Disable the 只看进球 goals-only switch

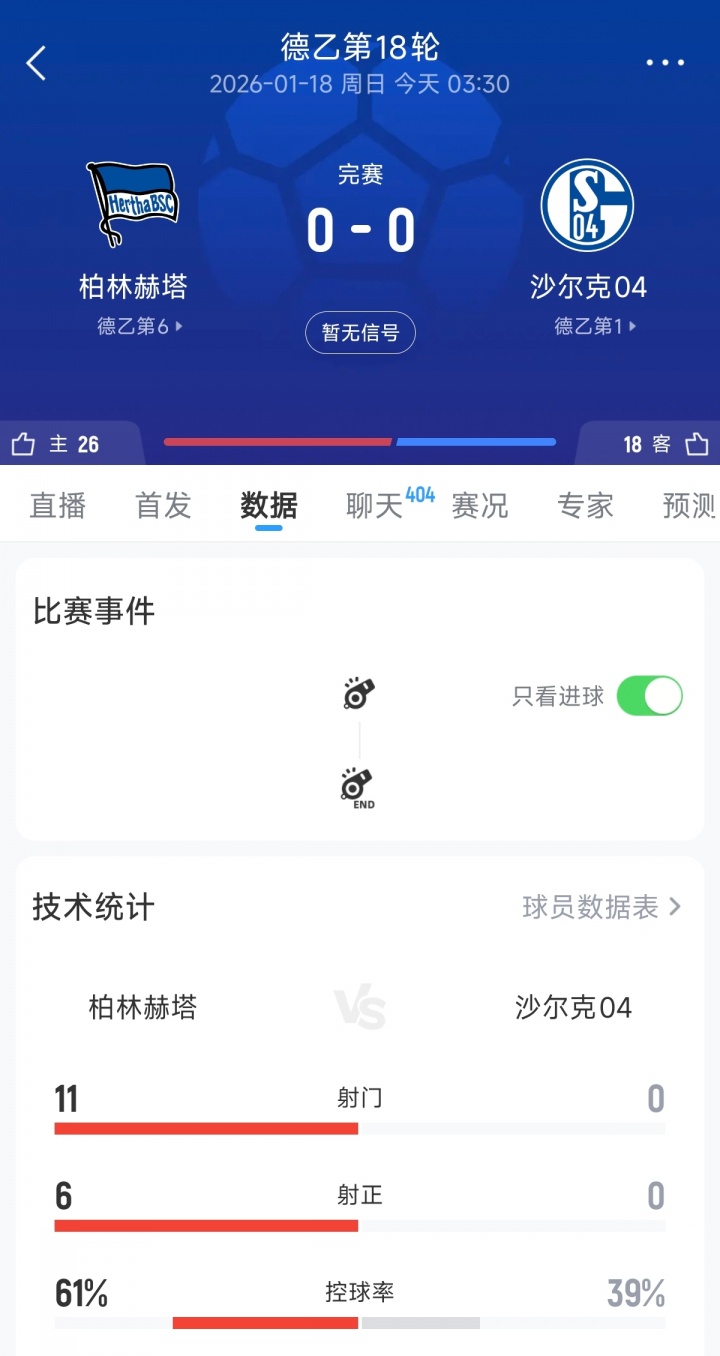[650, 695]
